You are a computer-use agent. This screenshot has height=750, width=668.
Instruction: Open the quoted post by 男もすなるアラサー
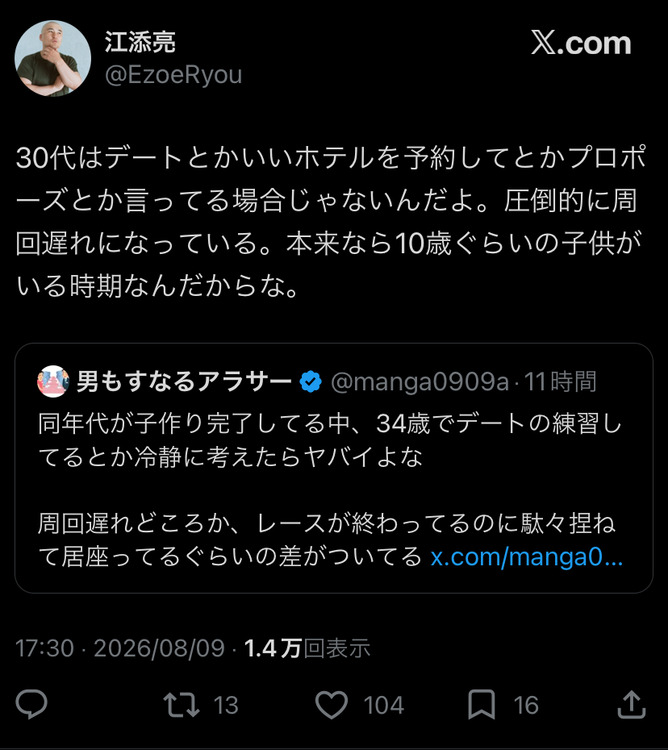click(x=334, y=468)
